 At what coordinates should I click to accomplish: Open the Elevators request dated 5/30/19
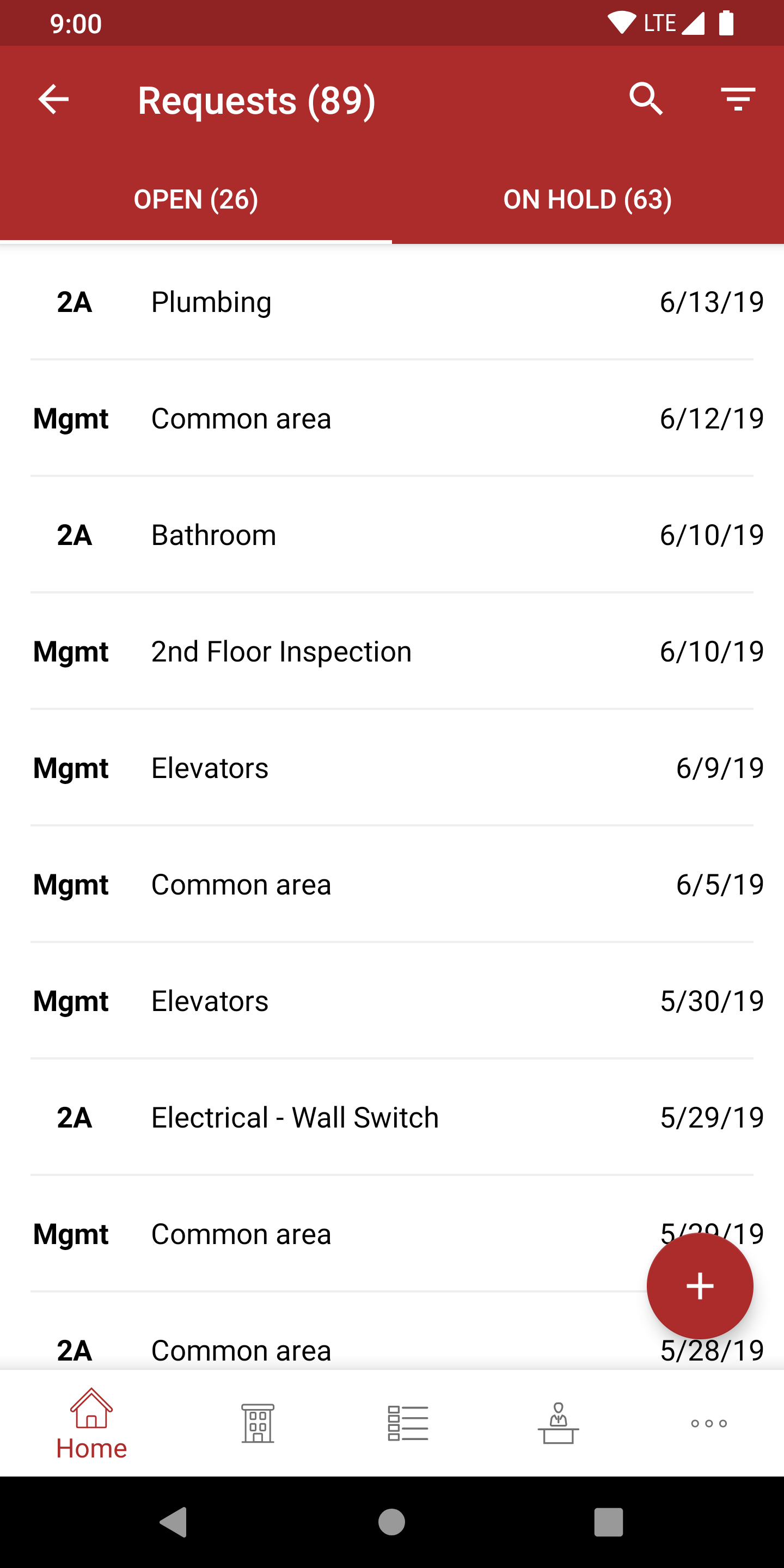pyautogui.click(x=392, y=1001)
